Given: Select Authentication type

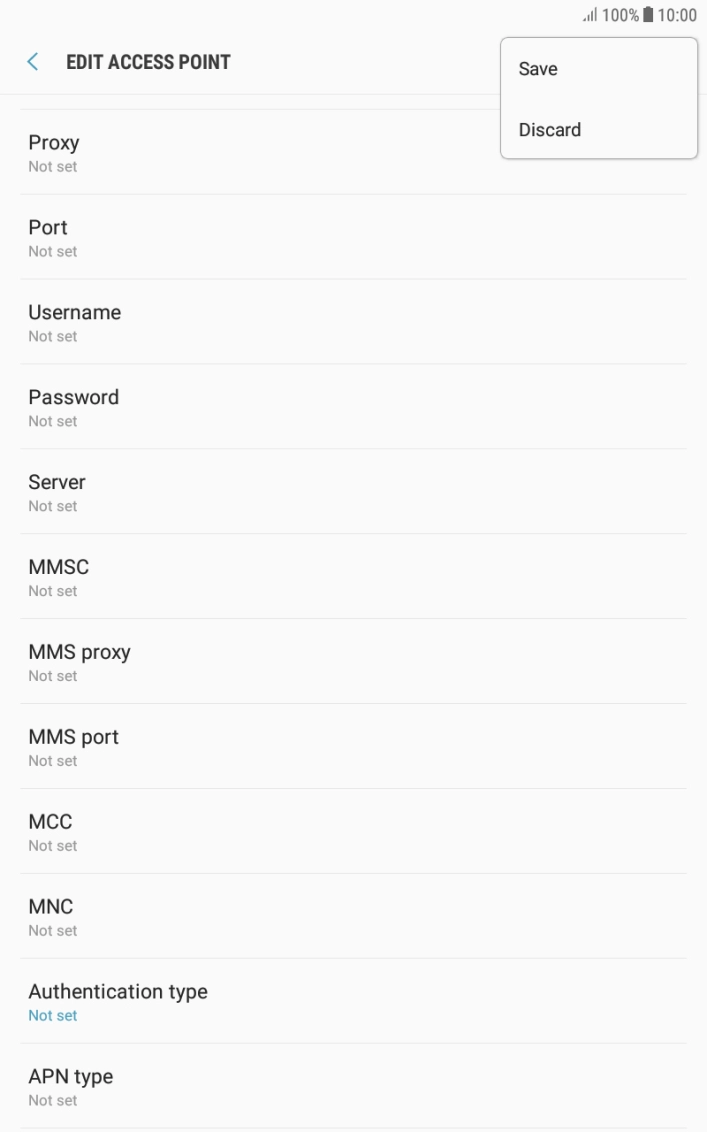Looking at the screenshot, I should [x=353, y=1001].
